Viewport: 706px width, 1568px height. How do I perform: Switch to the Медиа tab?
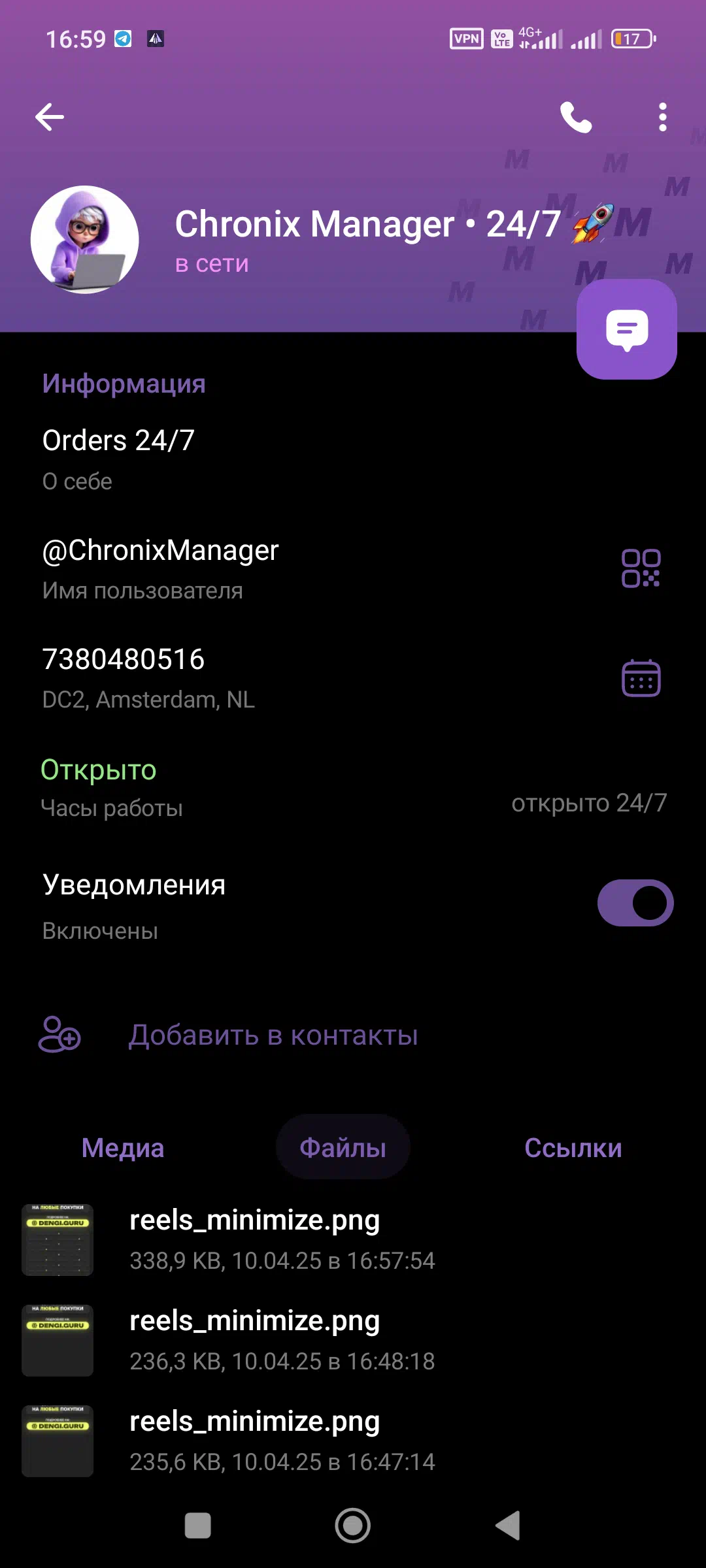[x=123, y=1147]
